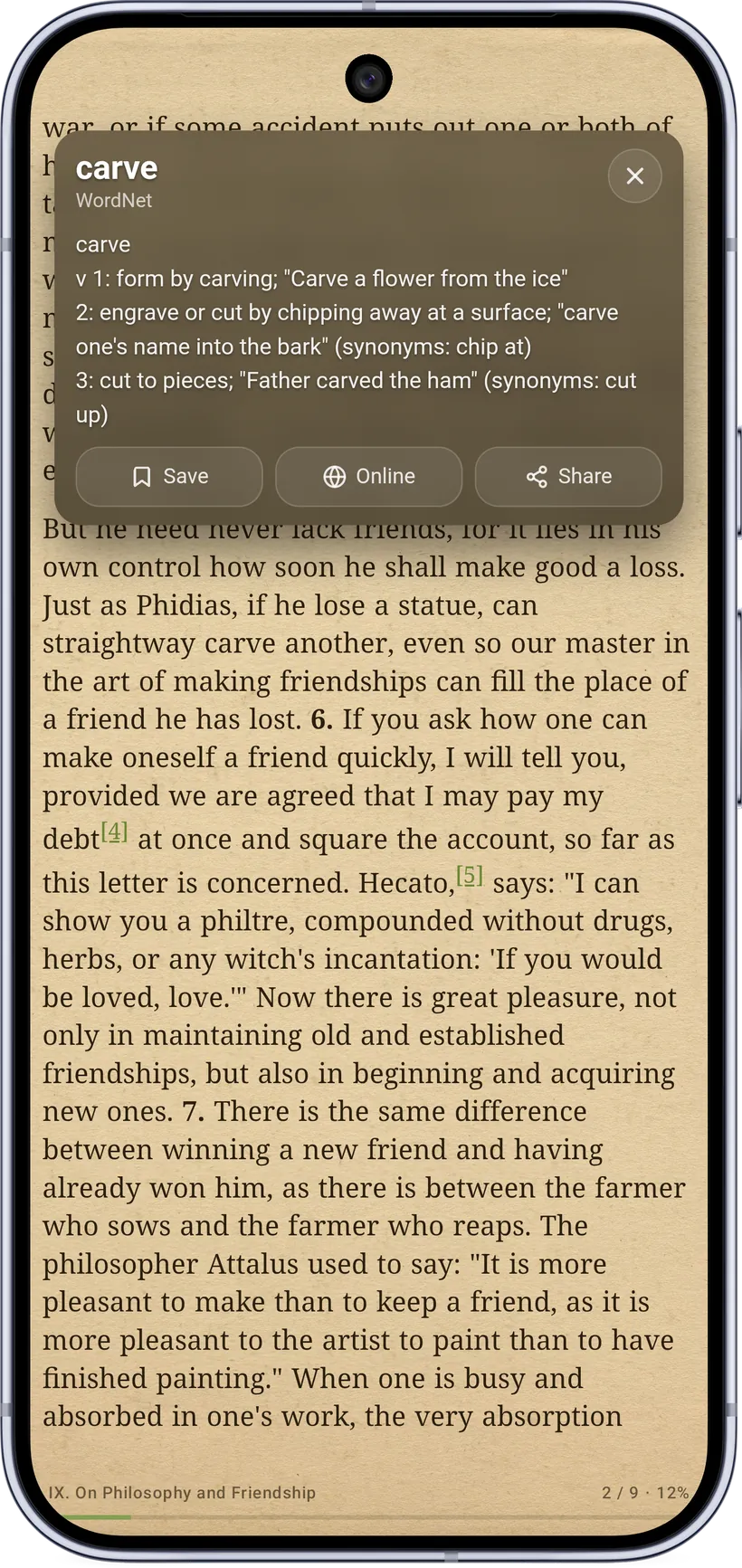Open footnote 5 after Hecato
The height and width of the screenshot is (1568, 742).
pos(470,875)
